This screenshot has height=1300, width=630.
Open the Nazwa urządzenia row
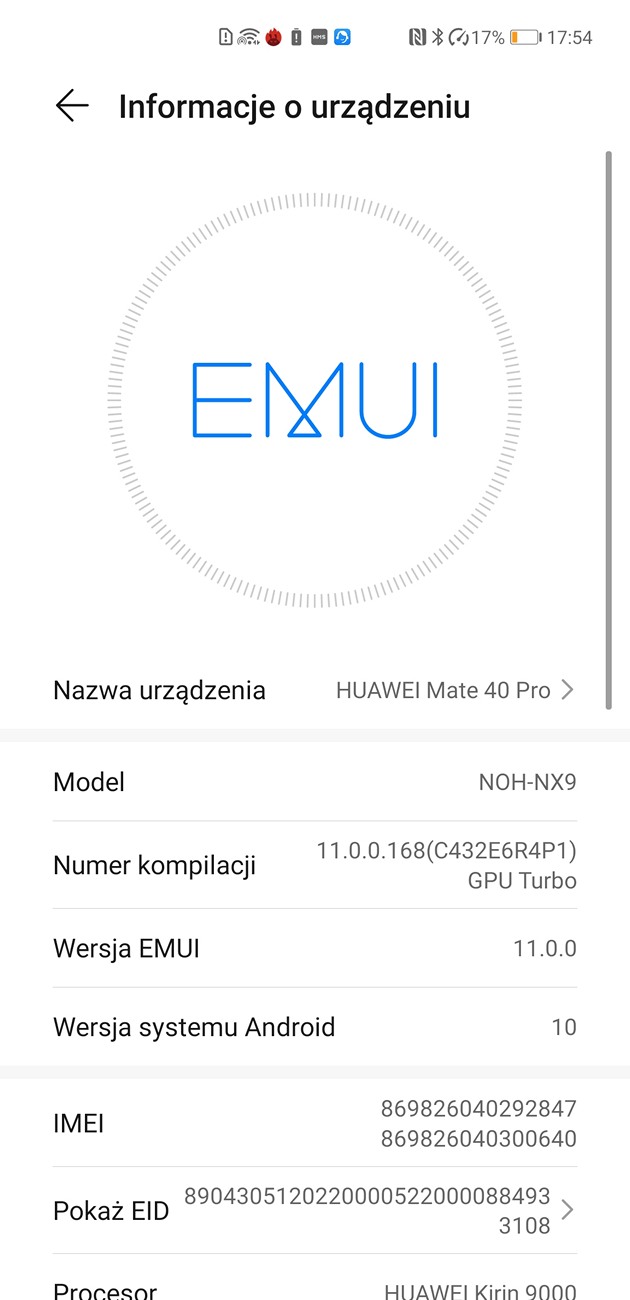tap(314, 690)
